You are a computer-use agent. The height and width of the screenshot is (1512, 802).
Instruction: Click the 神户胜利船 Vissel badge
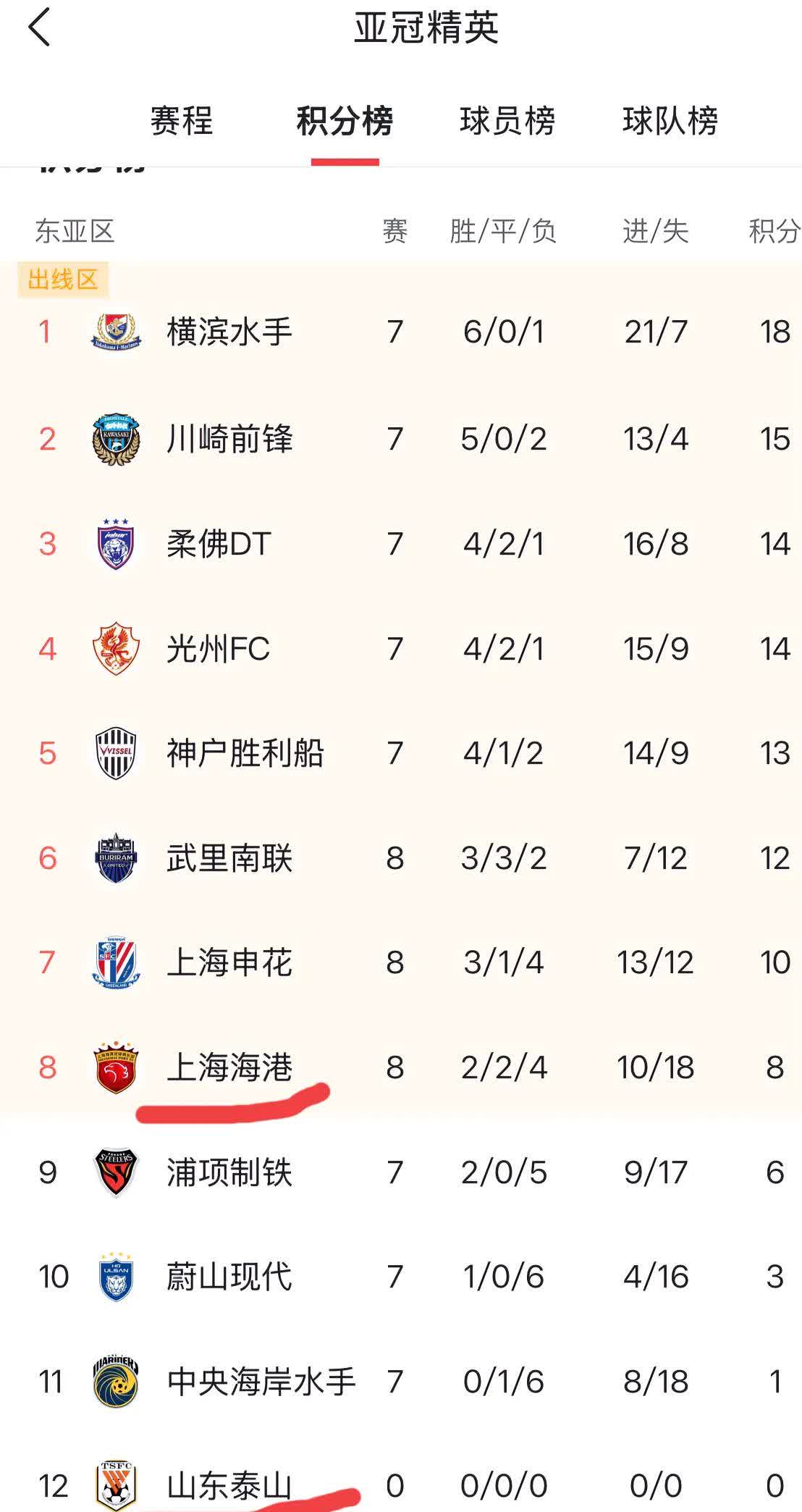click(x=114, y=753)
